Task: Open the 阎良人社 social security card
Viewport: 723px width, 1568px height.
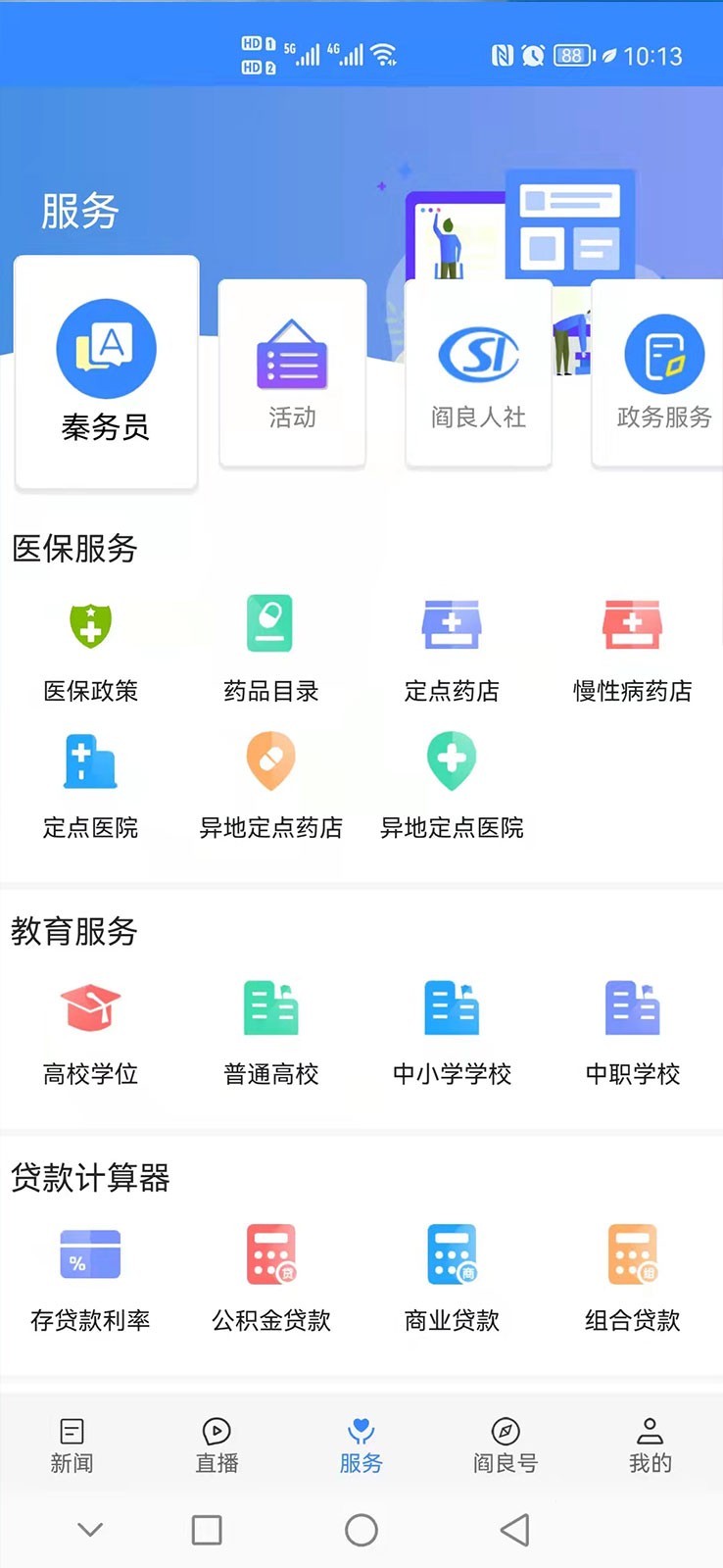Action: (477, 370)
